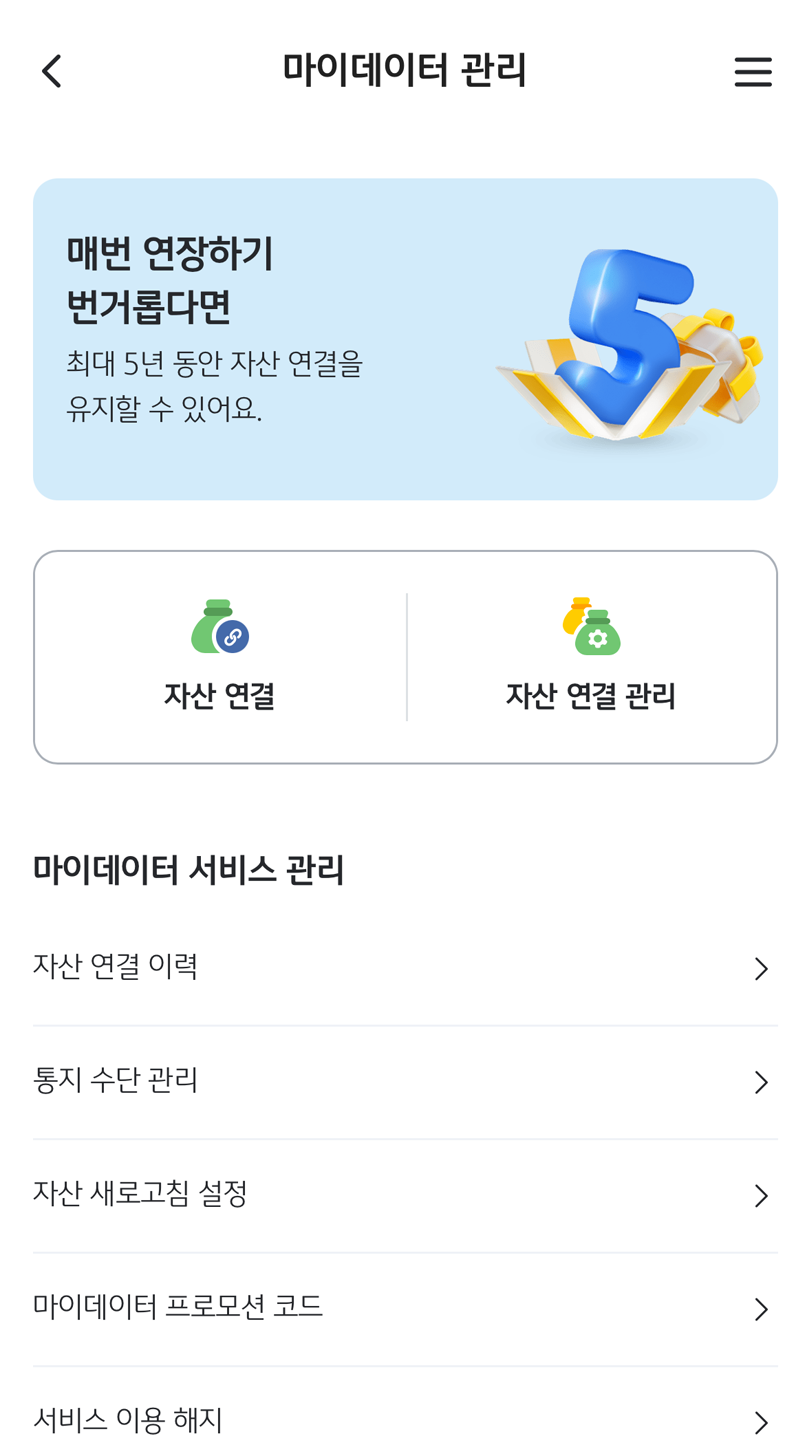The height and width of the screenshot is (1440, 810).
Task: Go back using the top-left arrow
Action: click(x=52, y=71)
